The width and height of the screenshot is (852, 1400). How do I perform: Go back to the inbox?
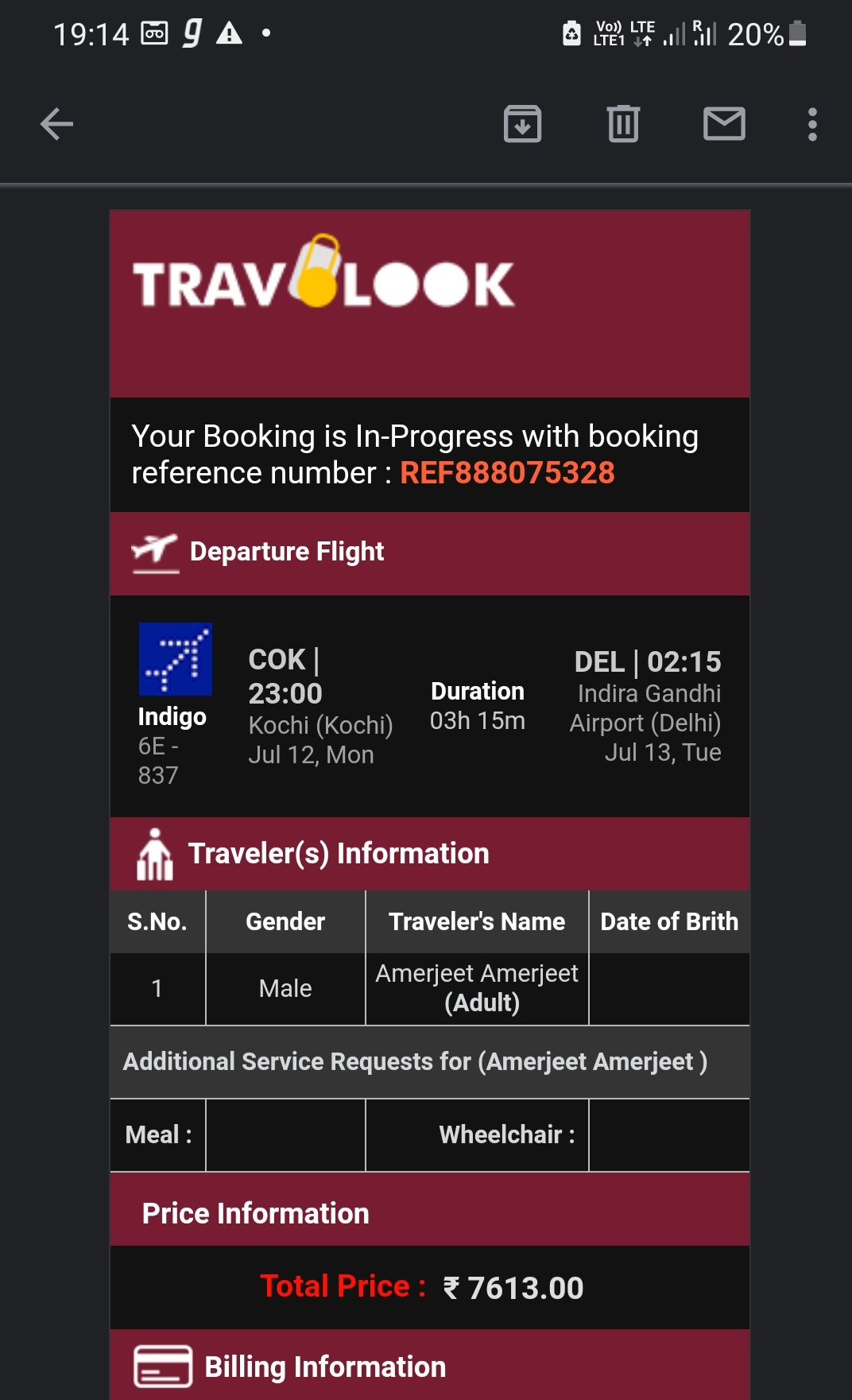click(56, 124)
